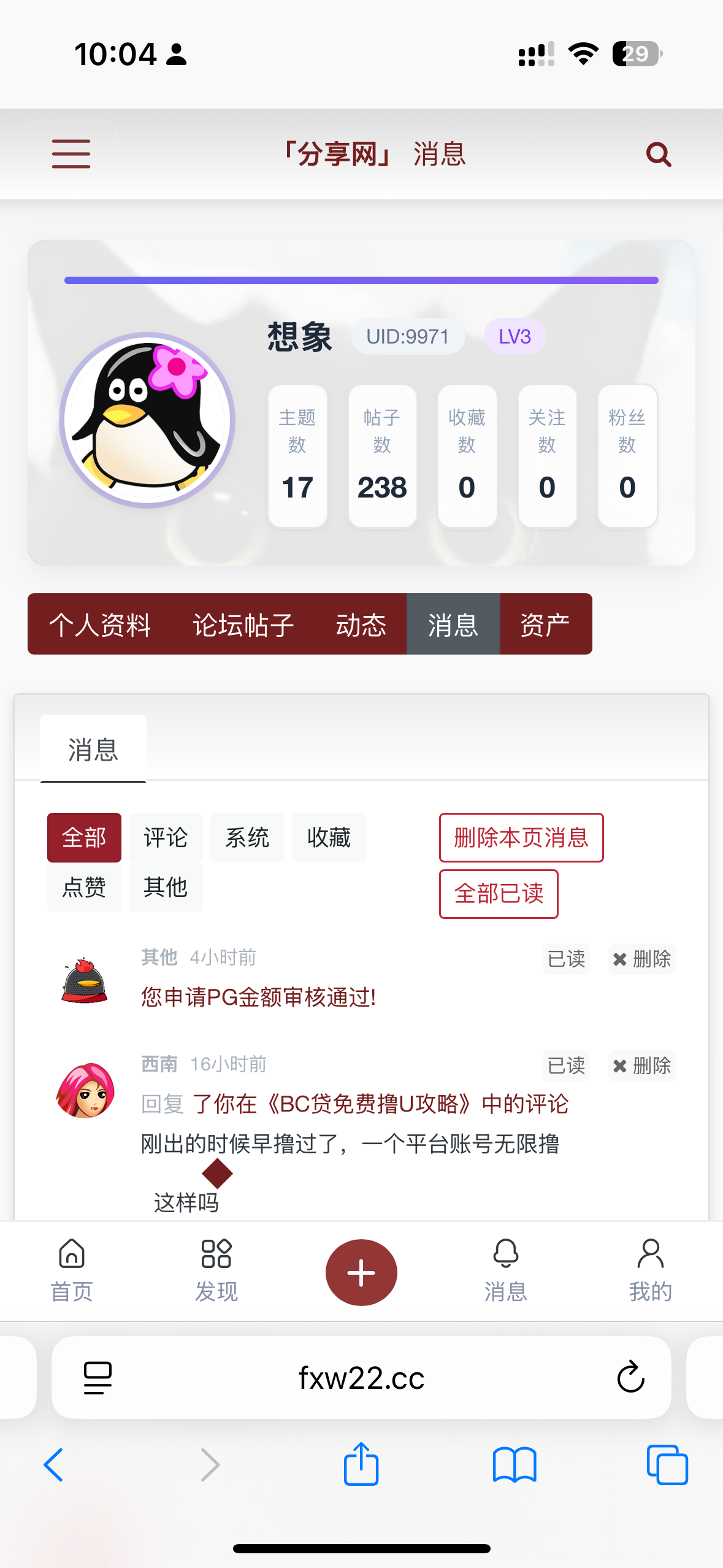Delete the PG金额审核通过 message
Screen dimensions: 723x1568
tap(642, 959)
